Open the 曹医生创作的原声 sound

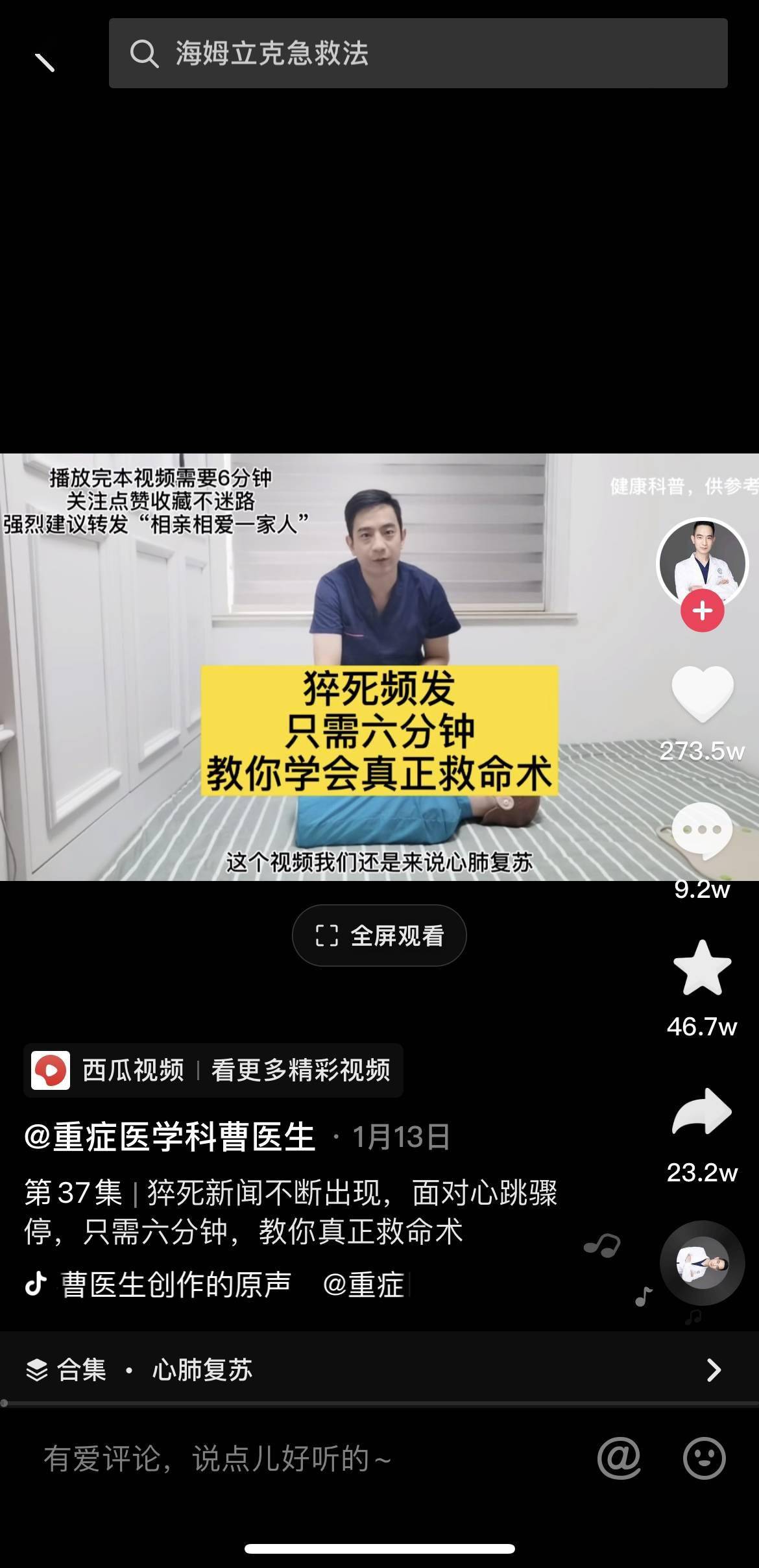point(175,1285)
